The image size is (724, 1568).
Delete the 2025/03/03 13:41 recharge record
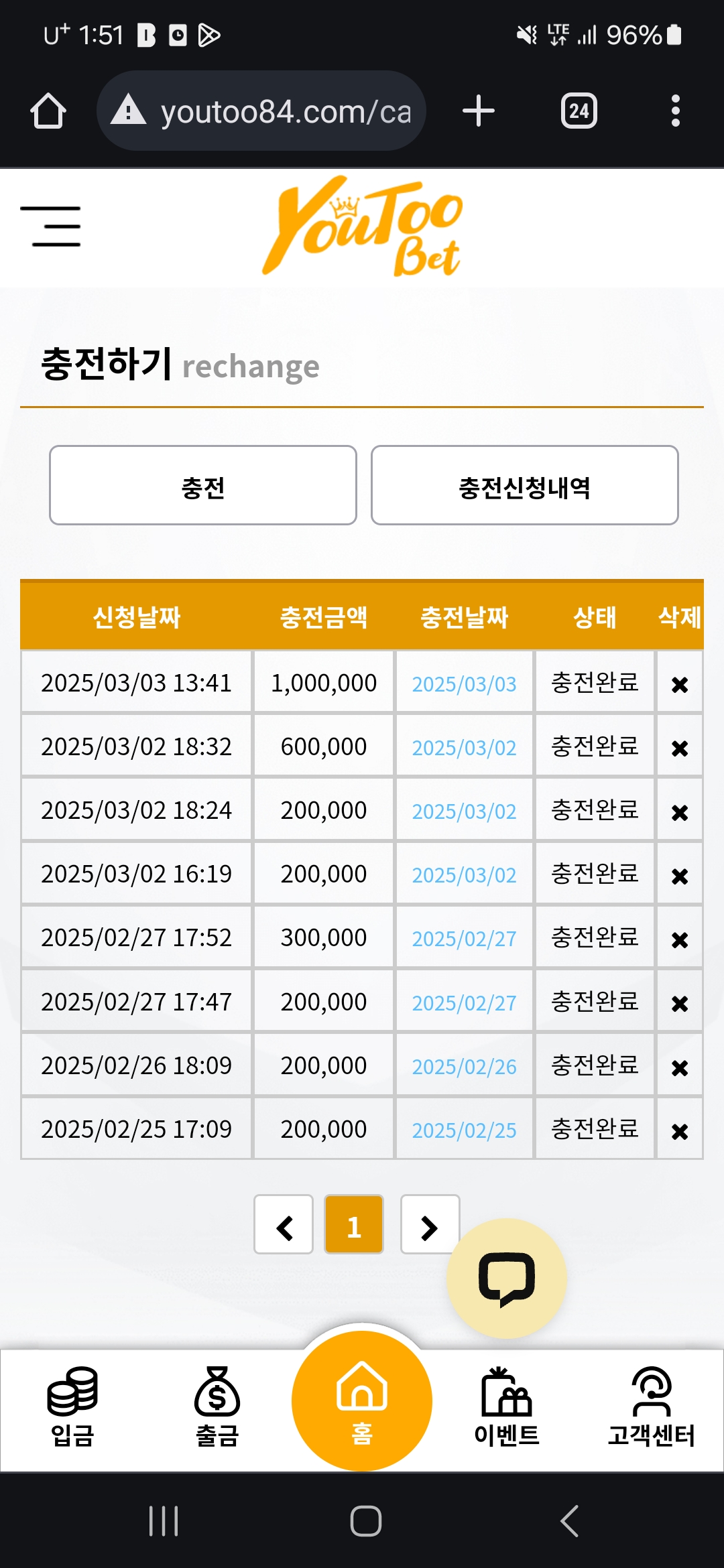[680, 684]
